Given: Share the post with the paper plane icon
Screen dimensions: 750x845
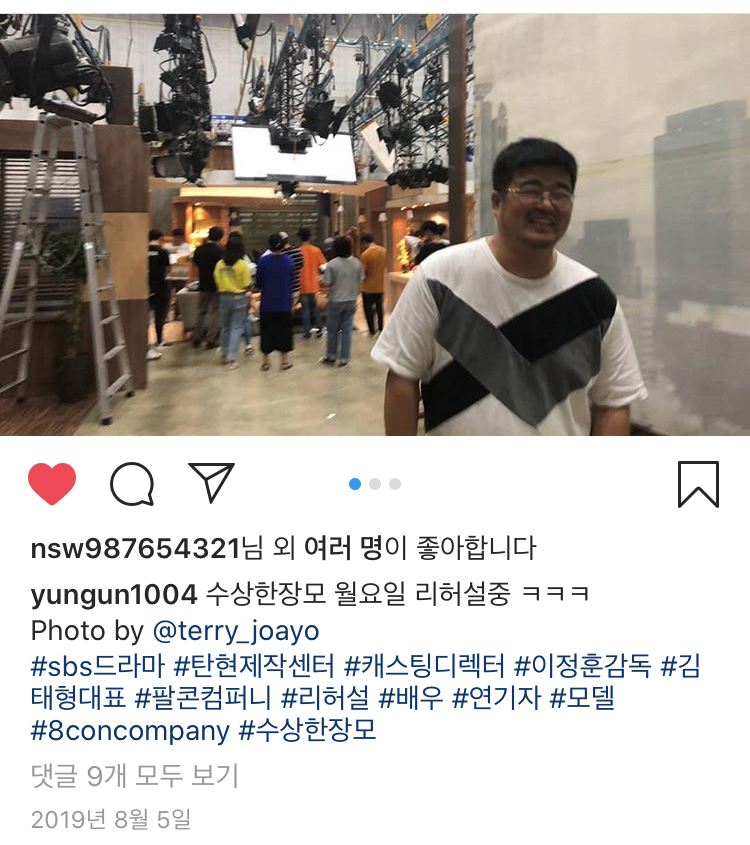Looking at the screenshot, I should tap(211, 483).
